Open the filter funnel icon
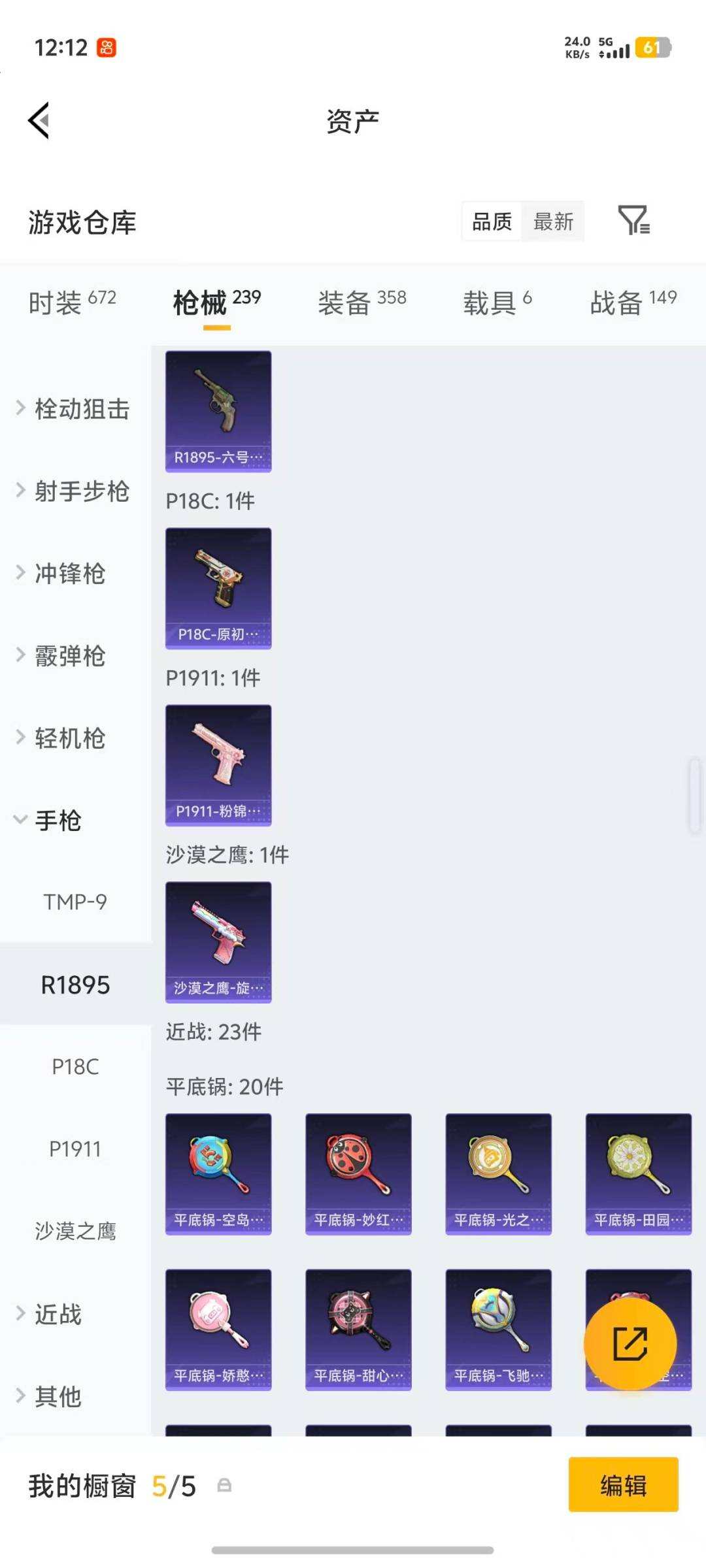Viewport: 706px width, 1568px height. click(x=635, y=221)
